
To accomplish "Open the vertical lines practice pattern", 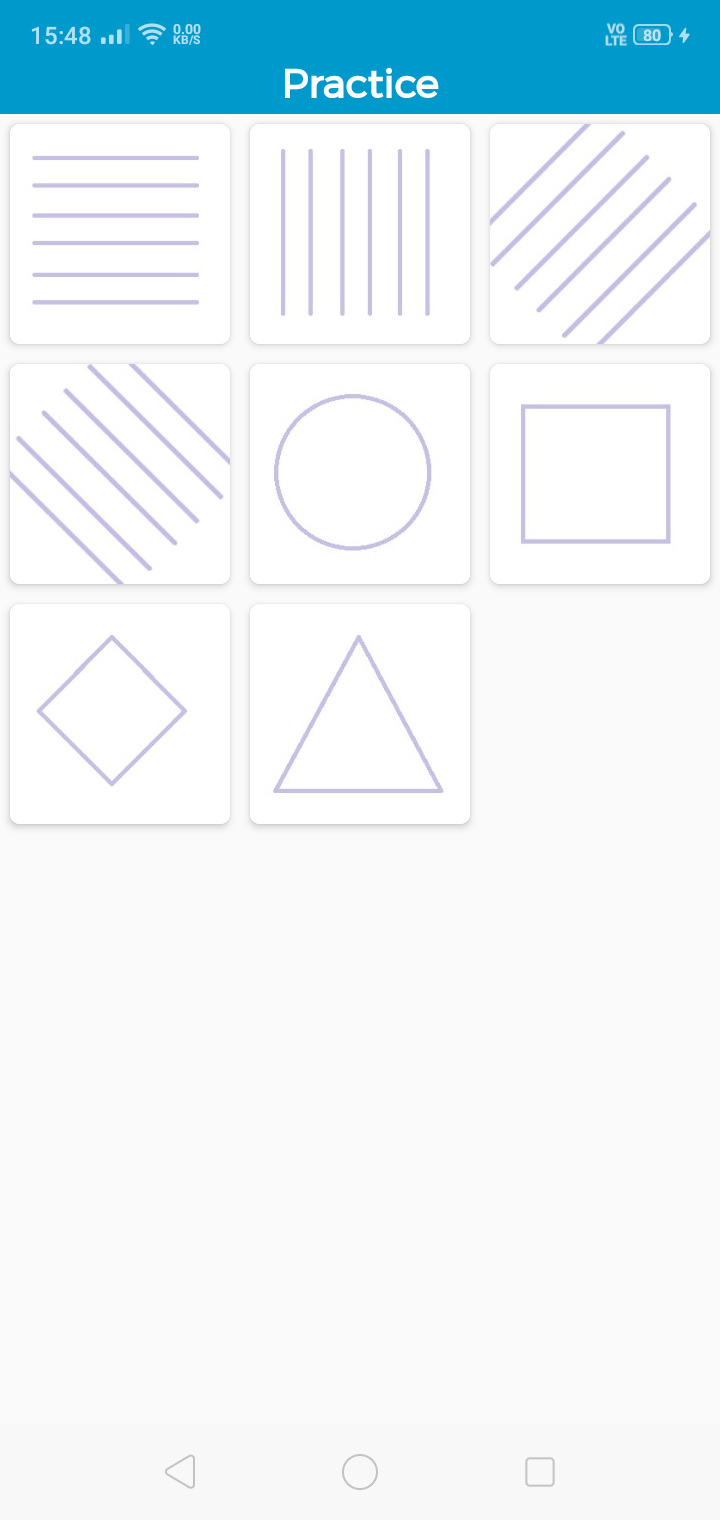I will 360,233.
